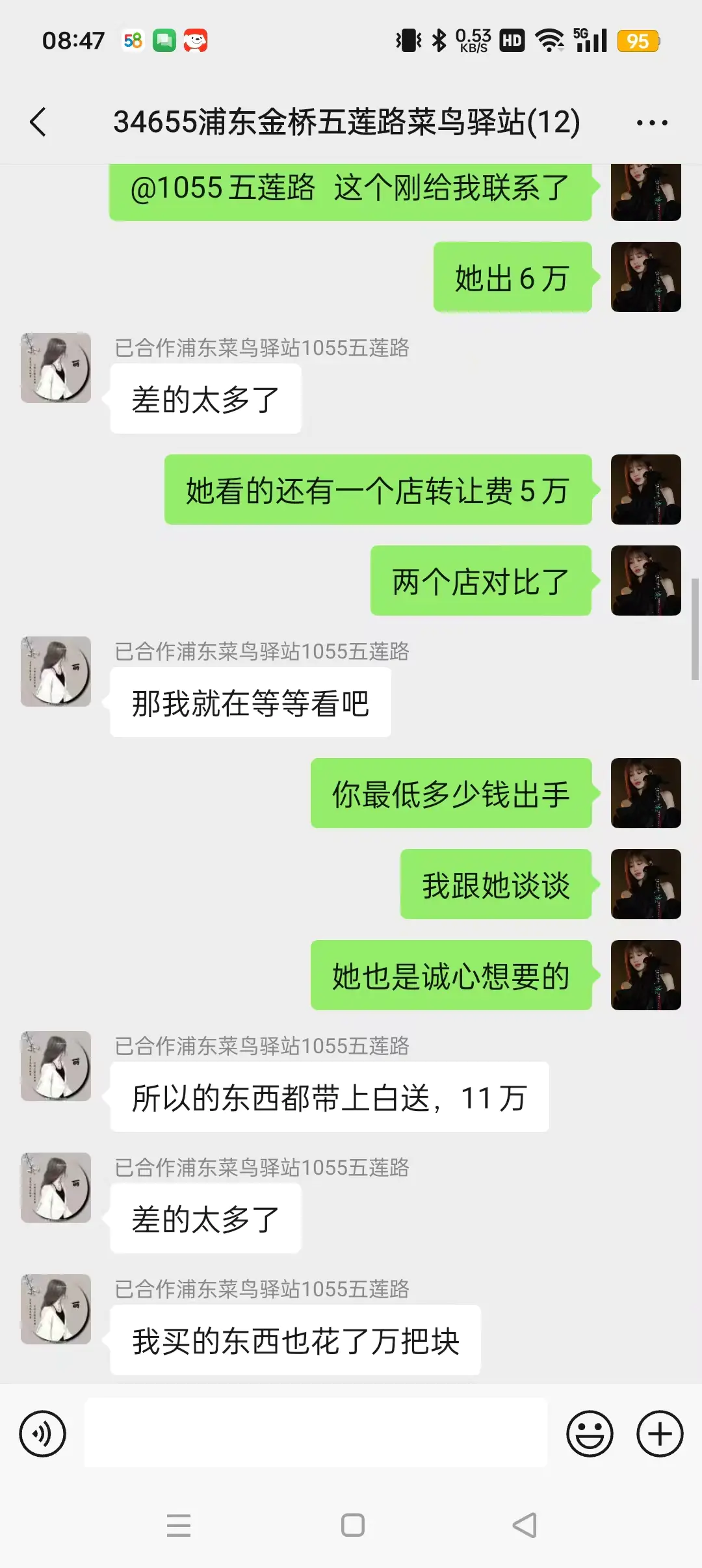Open the emoji picker

(x=590, y=1433)
